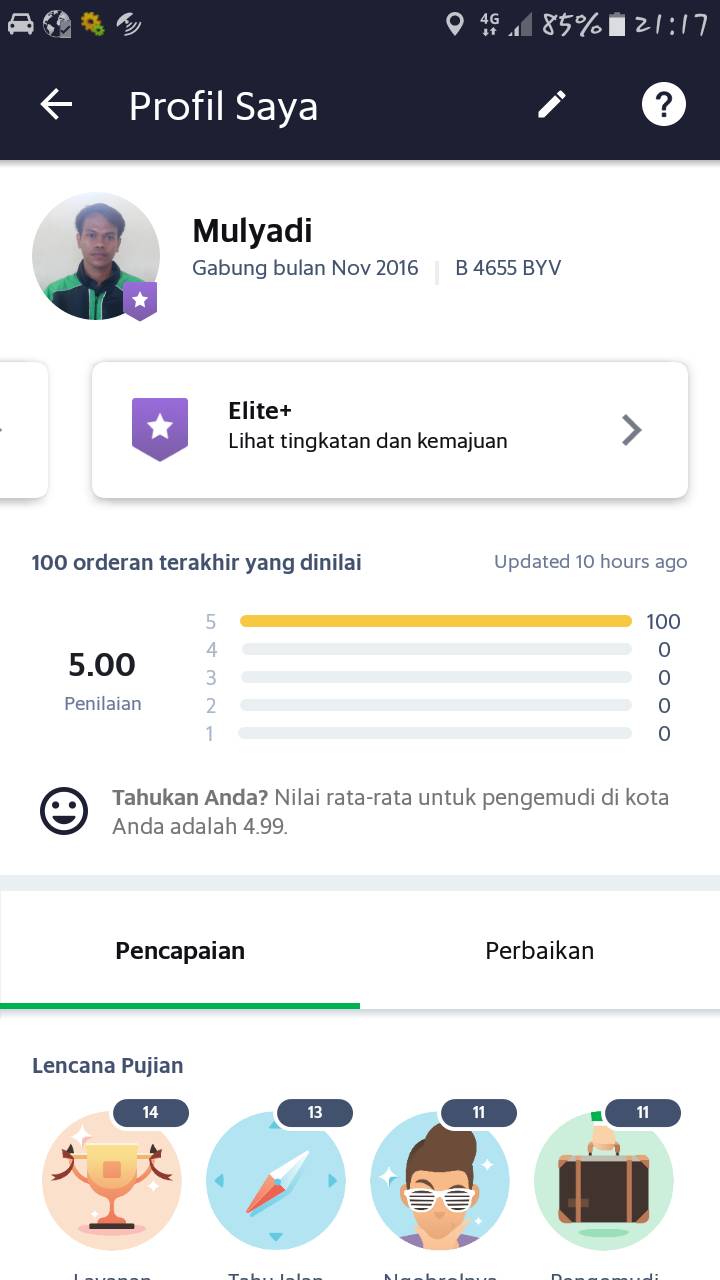Open the compass badge with 13 compliments
720x1280 pixels.
click(276, 1180)
